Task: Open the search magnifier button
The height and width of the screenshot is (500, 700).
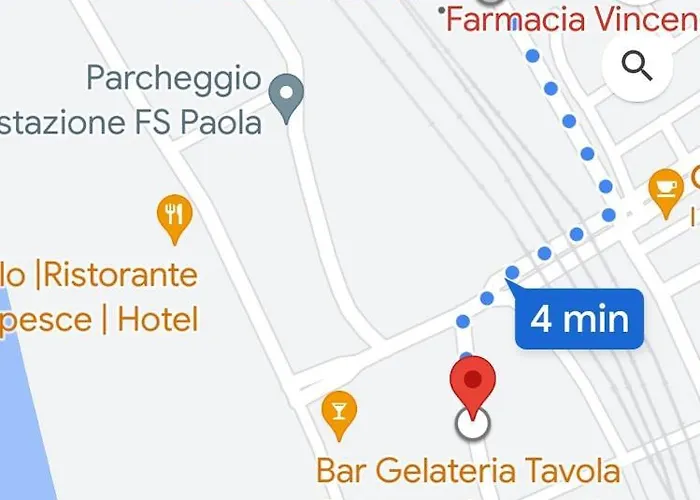Action: [x=637, y=67]
